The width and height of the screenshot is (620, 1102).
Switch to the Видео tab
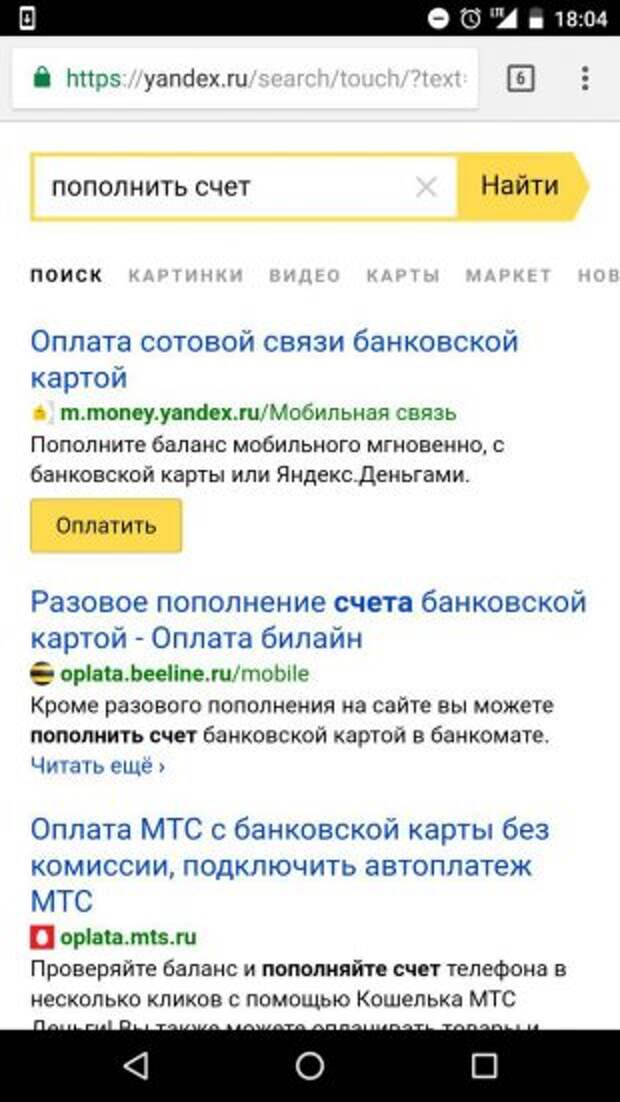point(304,276)
